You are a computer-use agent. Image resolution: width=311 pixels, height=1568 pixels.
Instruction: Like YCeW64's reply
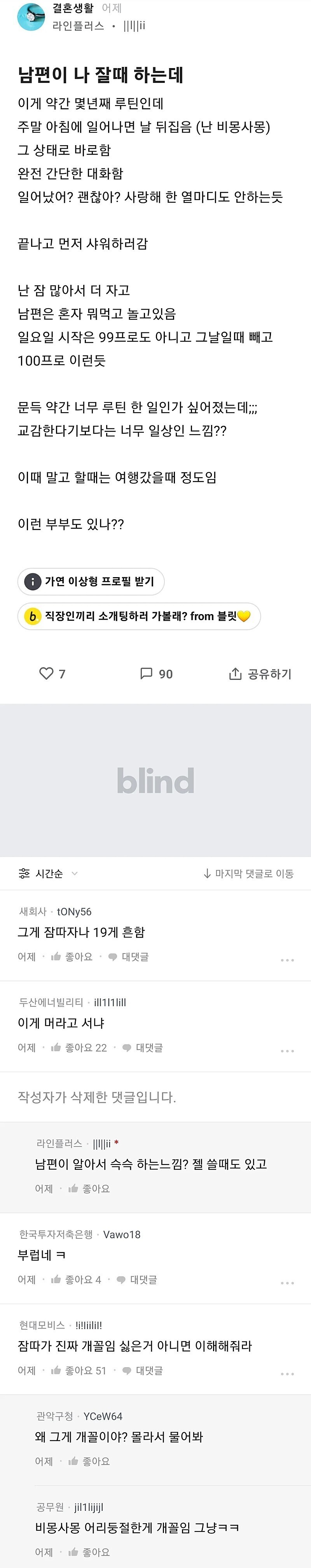click(89, 1461)
